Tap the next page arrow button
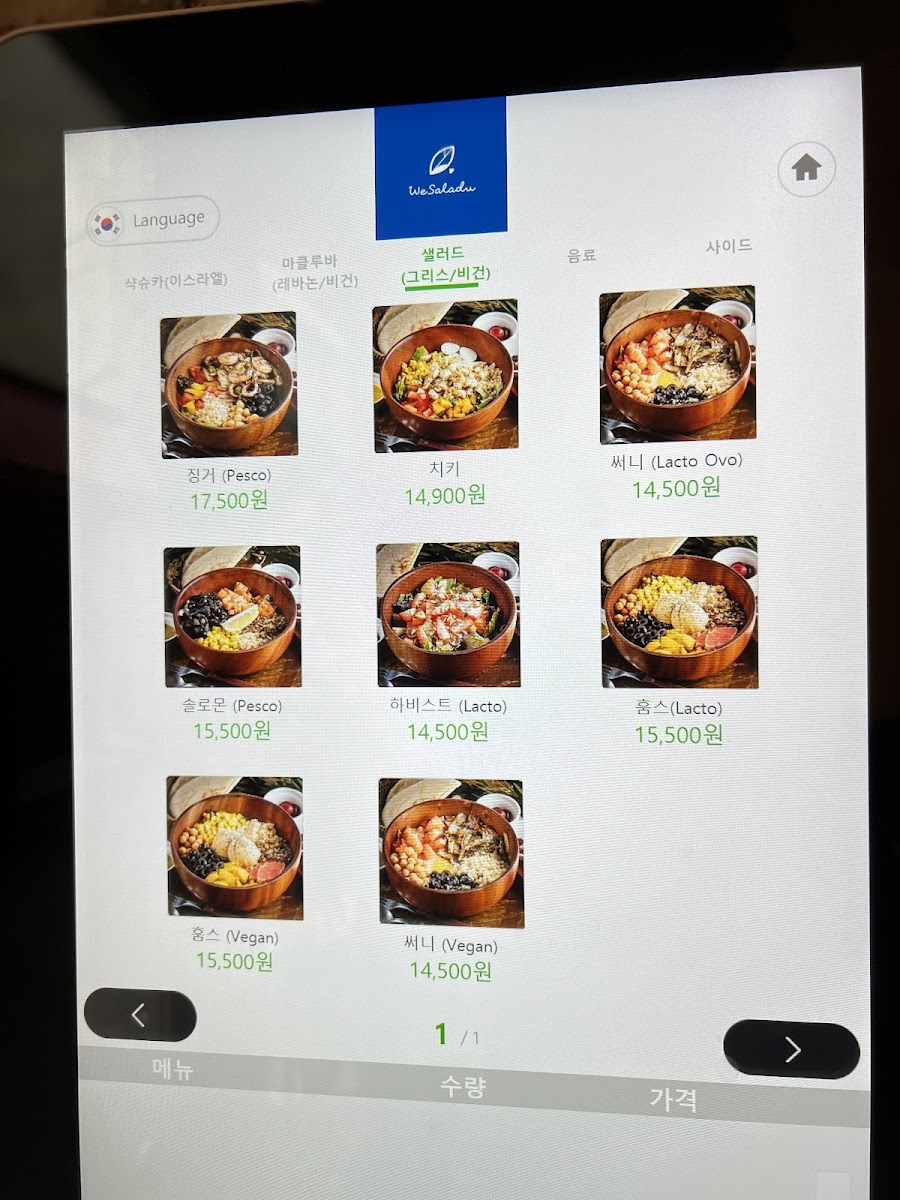 (x=791, y=1049)
